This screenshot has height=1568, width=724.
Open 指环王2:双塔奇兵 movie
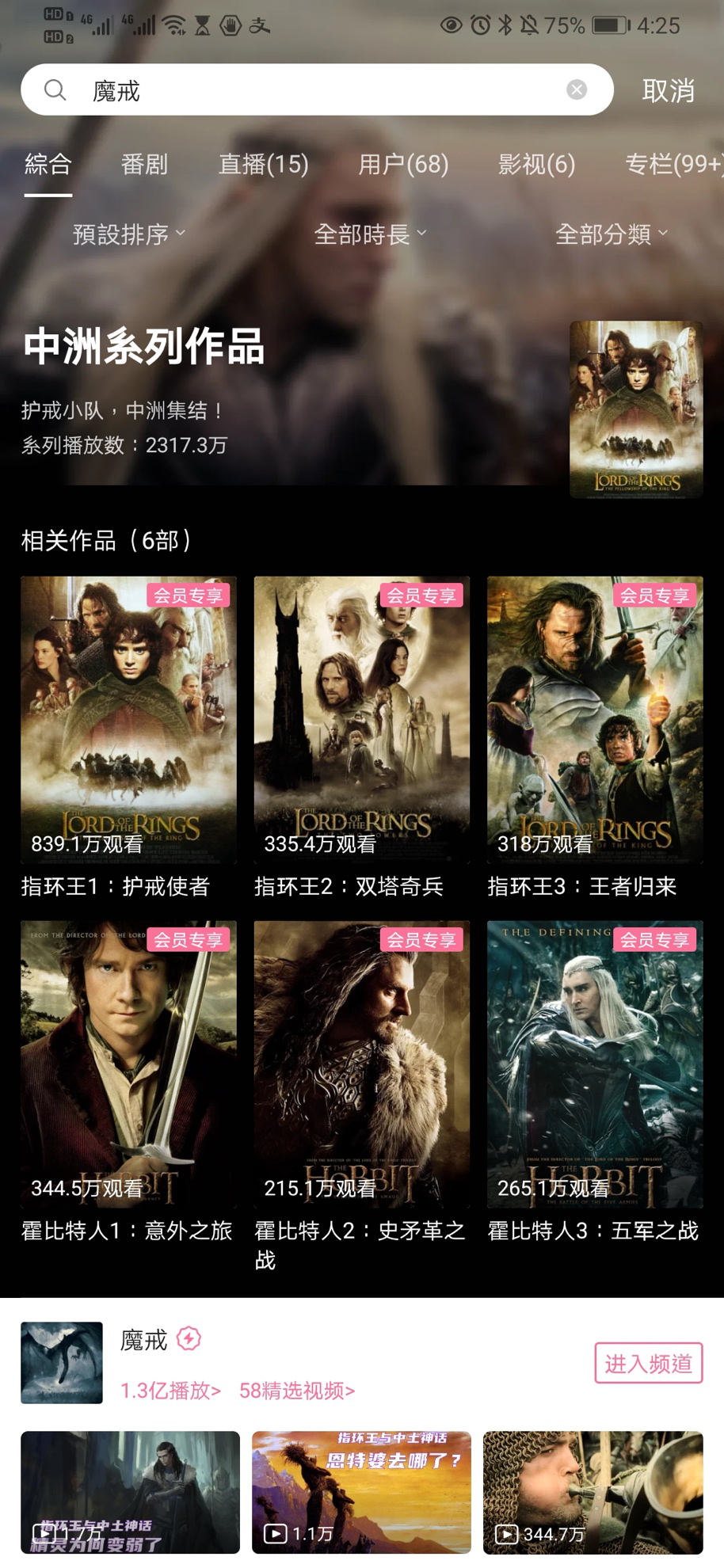[361, 721]
